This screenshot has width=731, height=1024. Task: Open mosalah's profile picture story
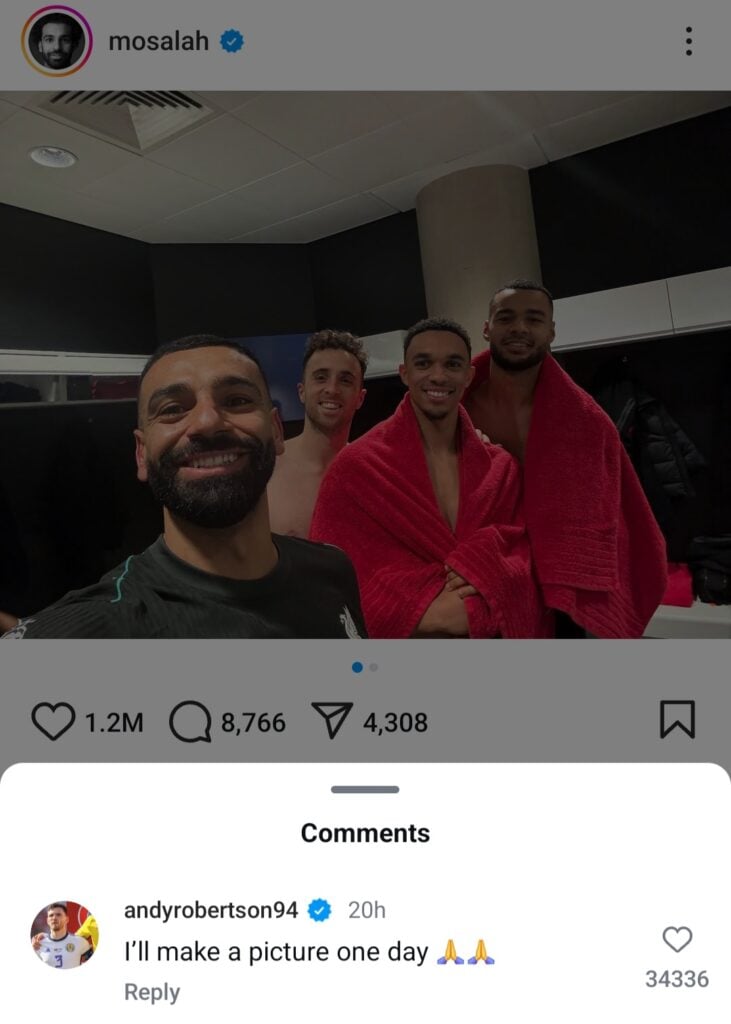point(56,41)
